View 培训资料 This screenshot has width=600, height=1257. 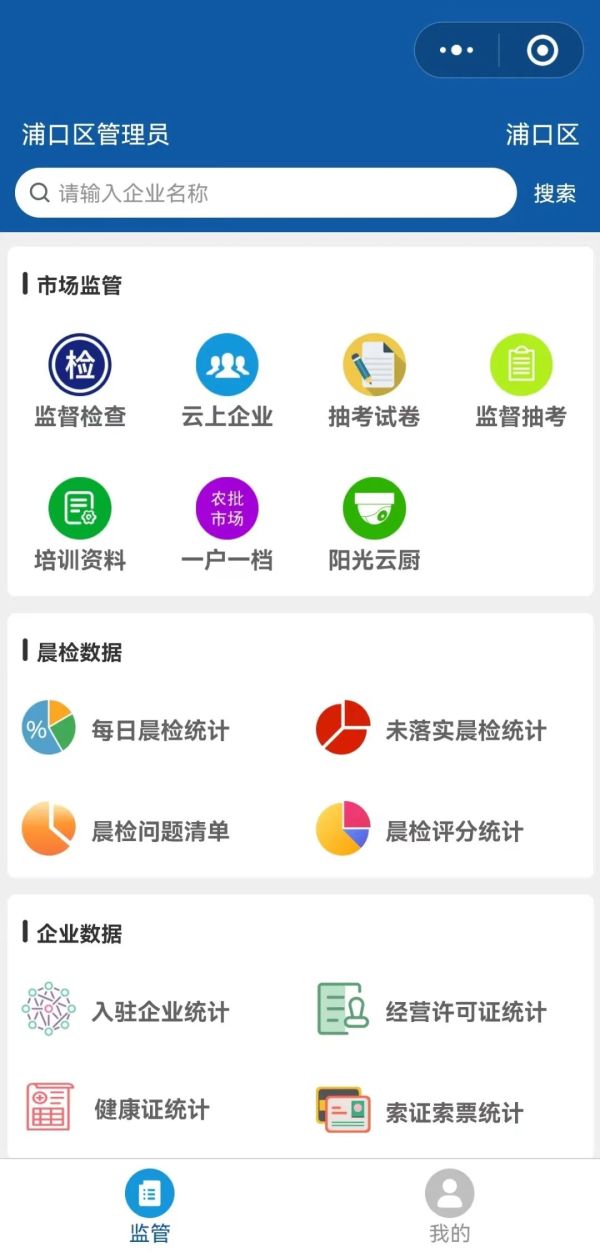80,525
